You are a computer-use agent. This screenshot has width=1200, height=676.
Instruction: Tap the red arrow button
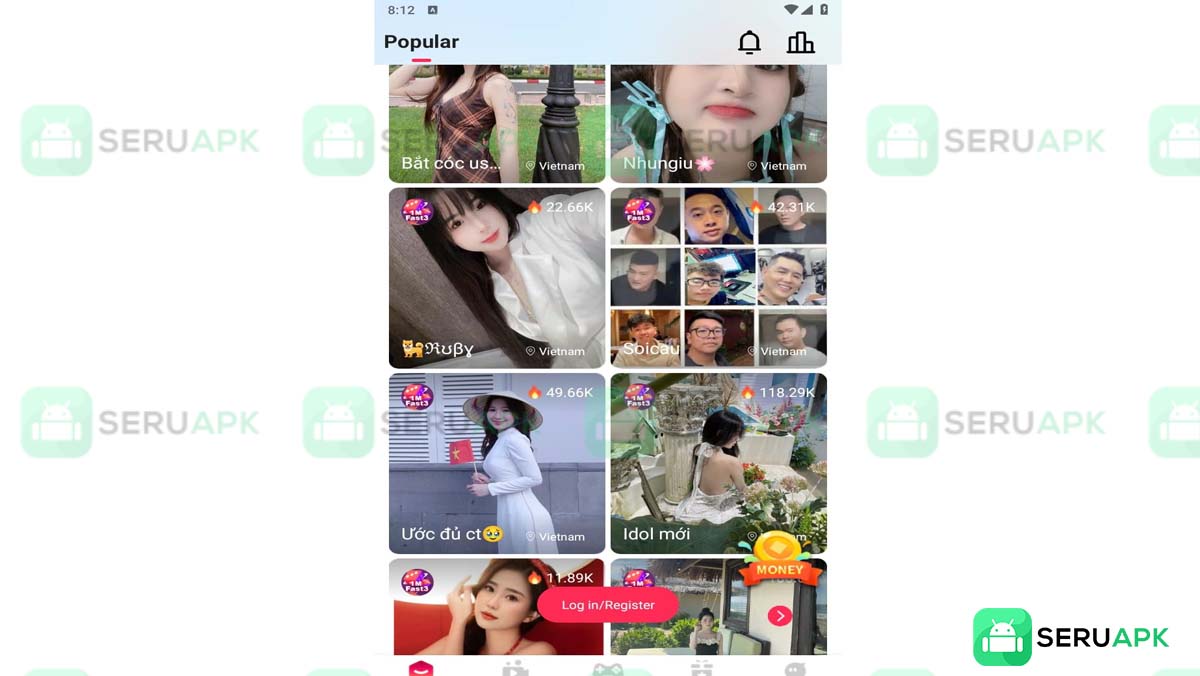click(780, 616)
